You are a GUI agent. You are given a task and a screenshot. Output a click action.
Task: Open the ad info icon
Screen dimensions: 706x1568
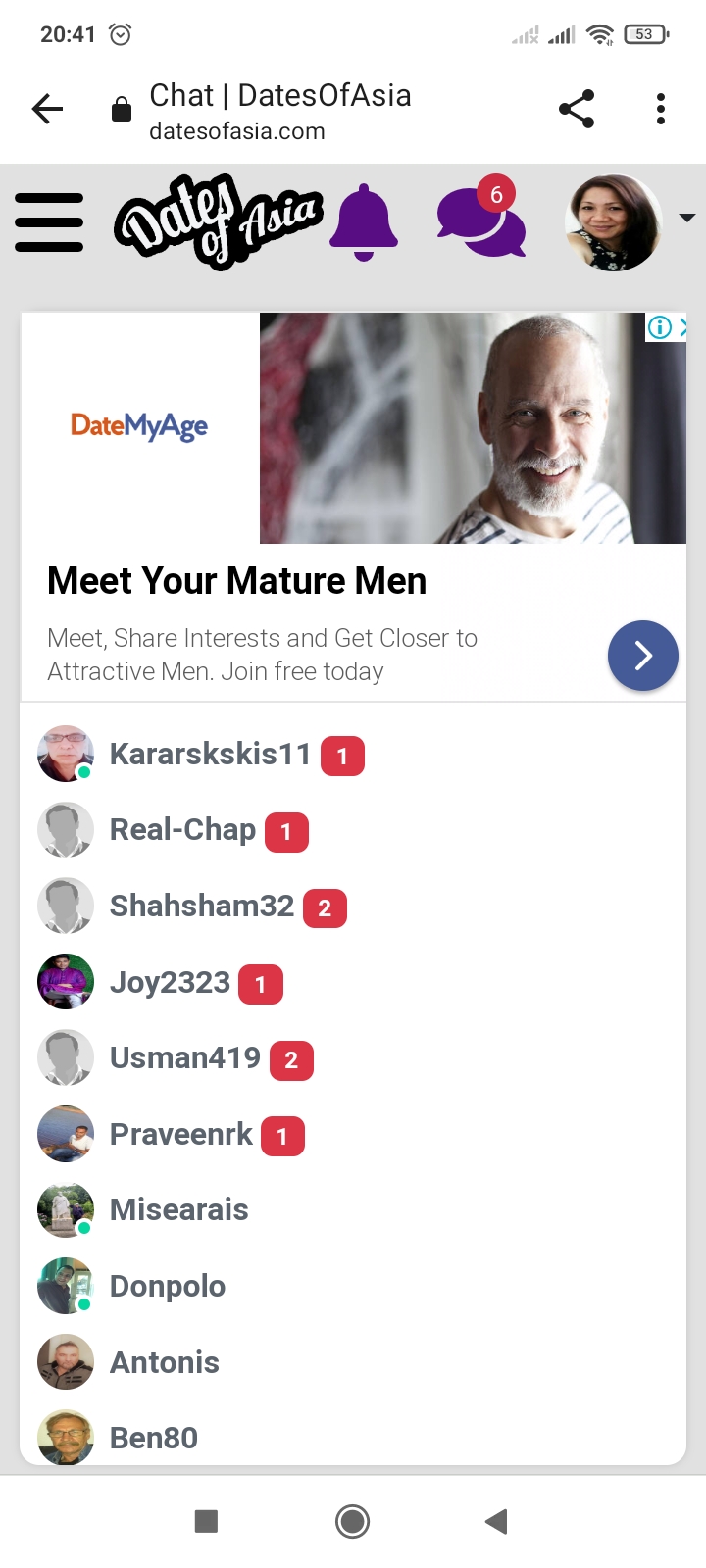[660, 327]
